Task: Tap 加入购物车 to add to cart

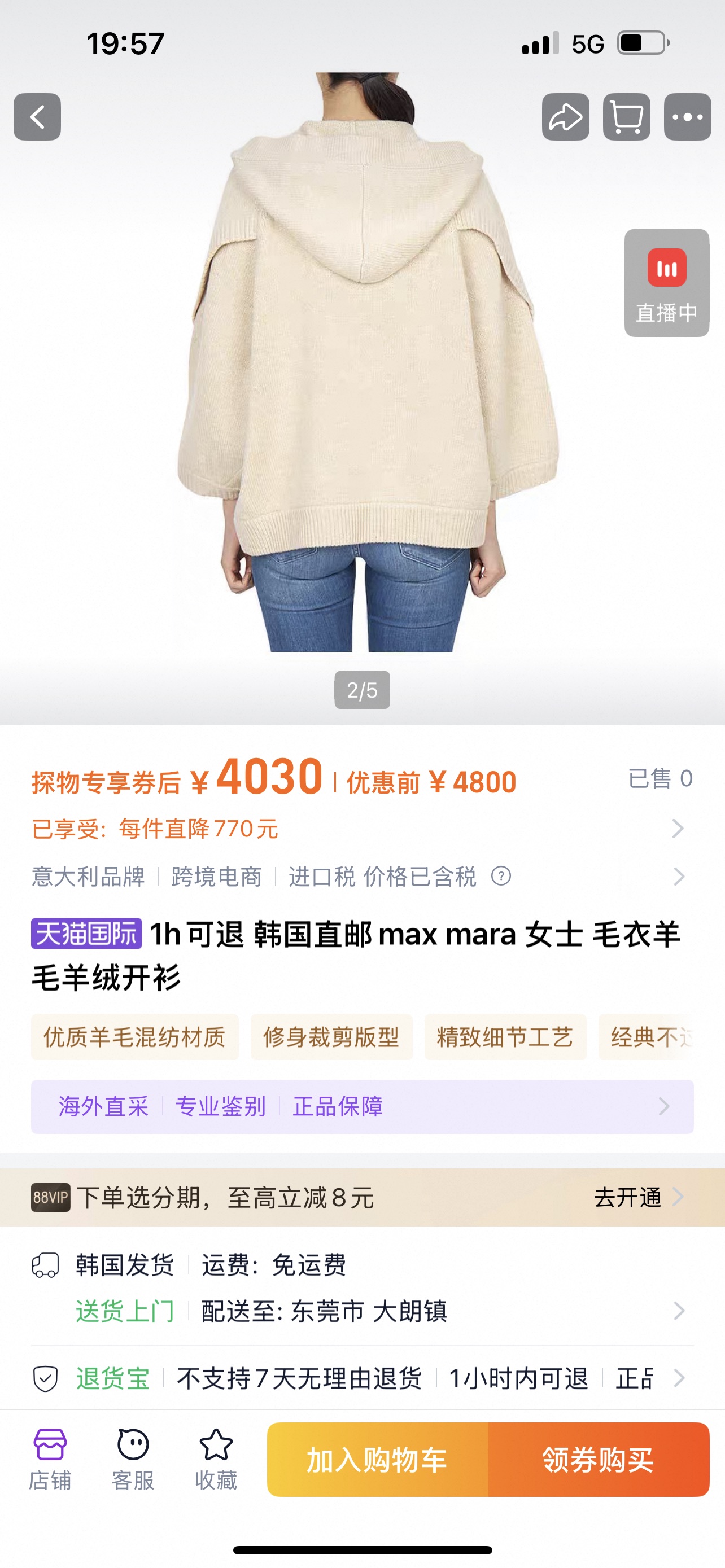Action: coord(377,1460)
